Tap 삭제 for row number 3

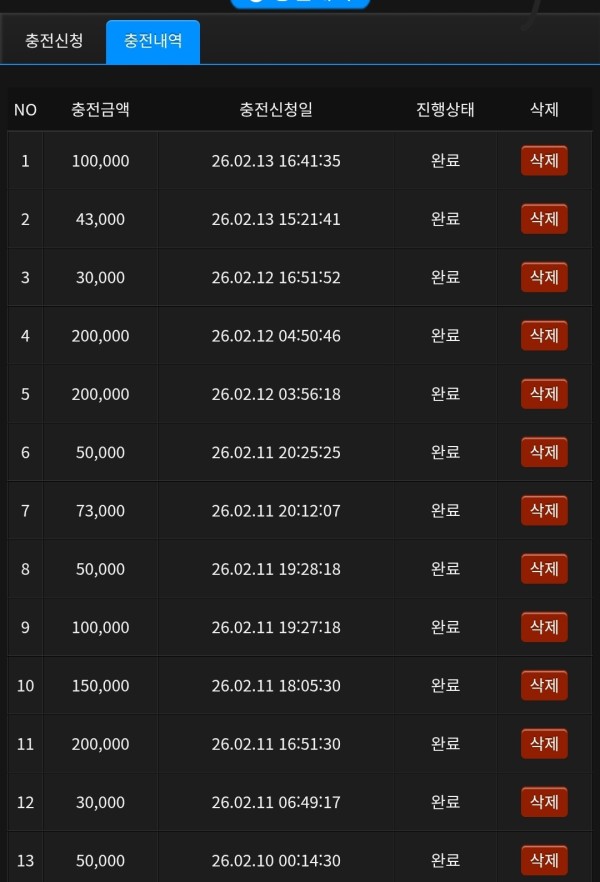point(544,277)
